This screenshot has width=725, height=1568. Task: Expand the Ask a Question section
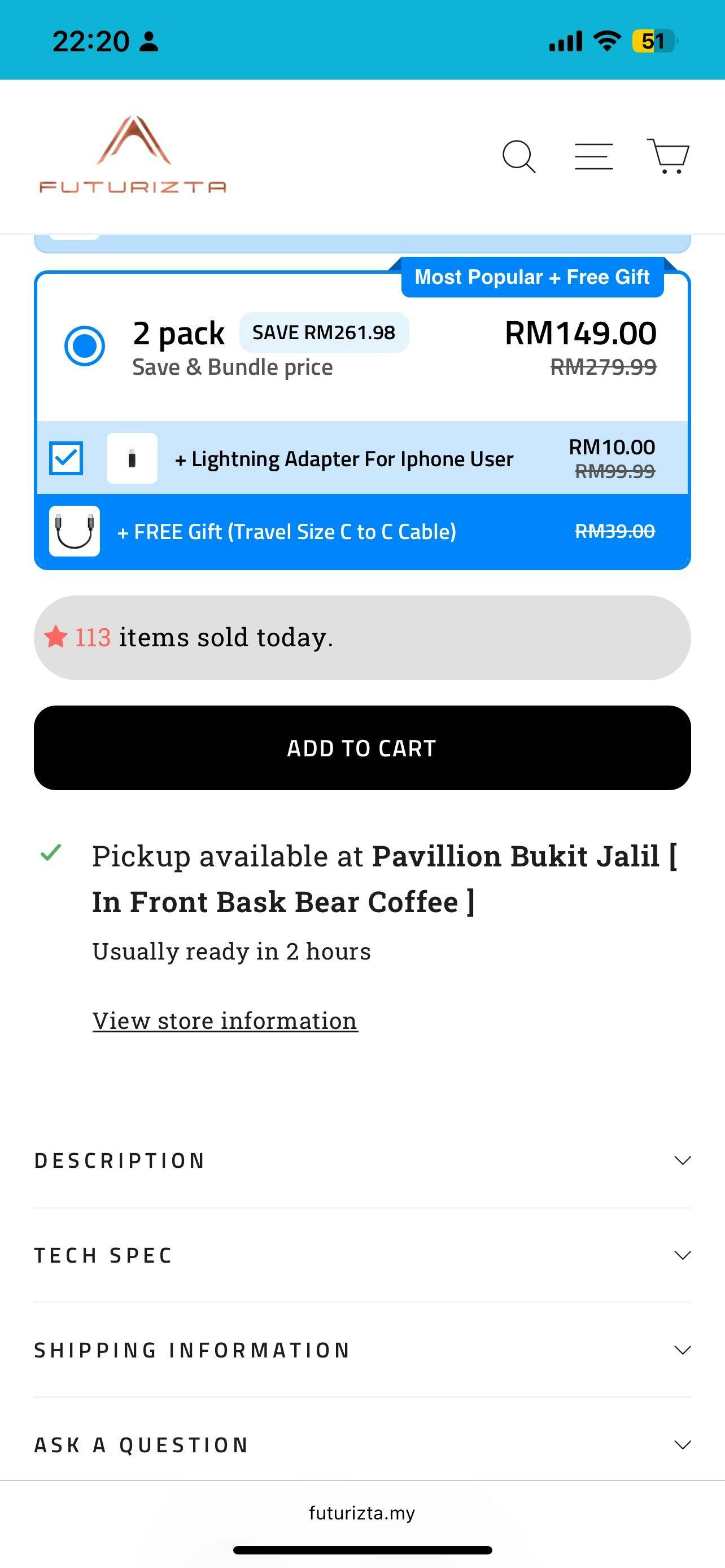pyautogui.click(x=362, y=1445)
